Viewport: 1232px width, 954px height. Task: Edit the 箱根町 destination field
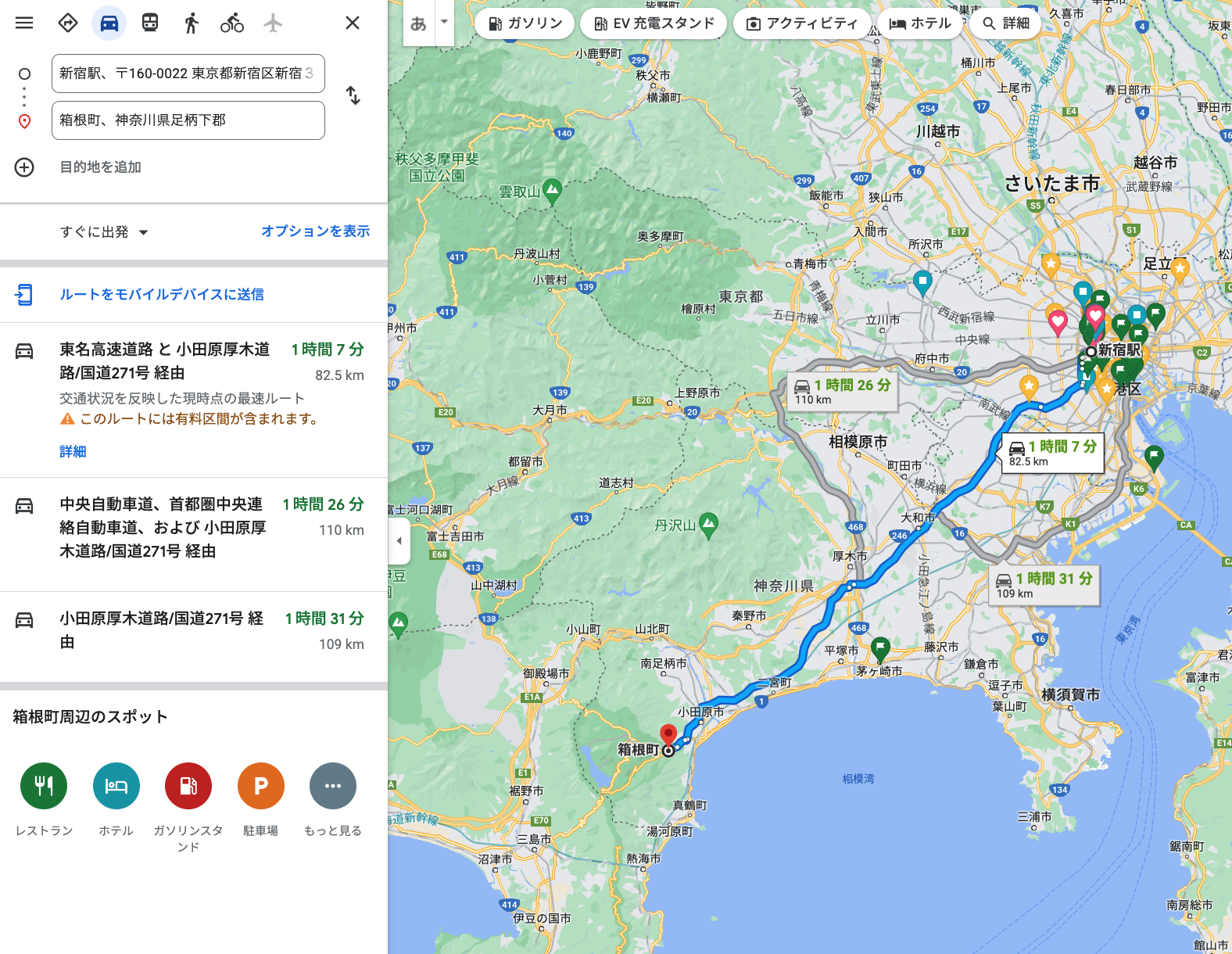pyautogui.click(x=188, y=120)
